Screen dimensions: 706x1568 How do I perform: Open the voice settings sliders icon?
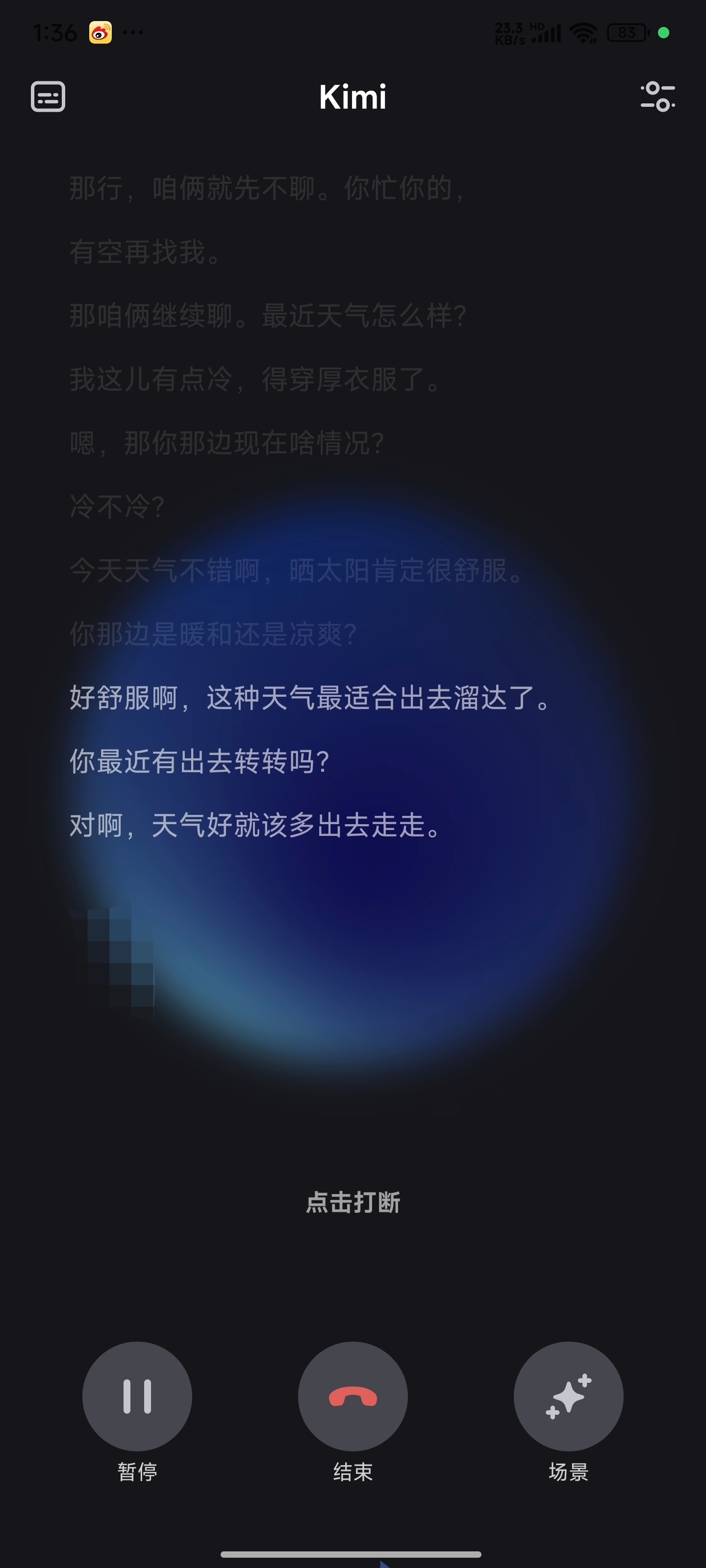(x=657, y=97)
